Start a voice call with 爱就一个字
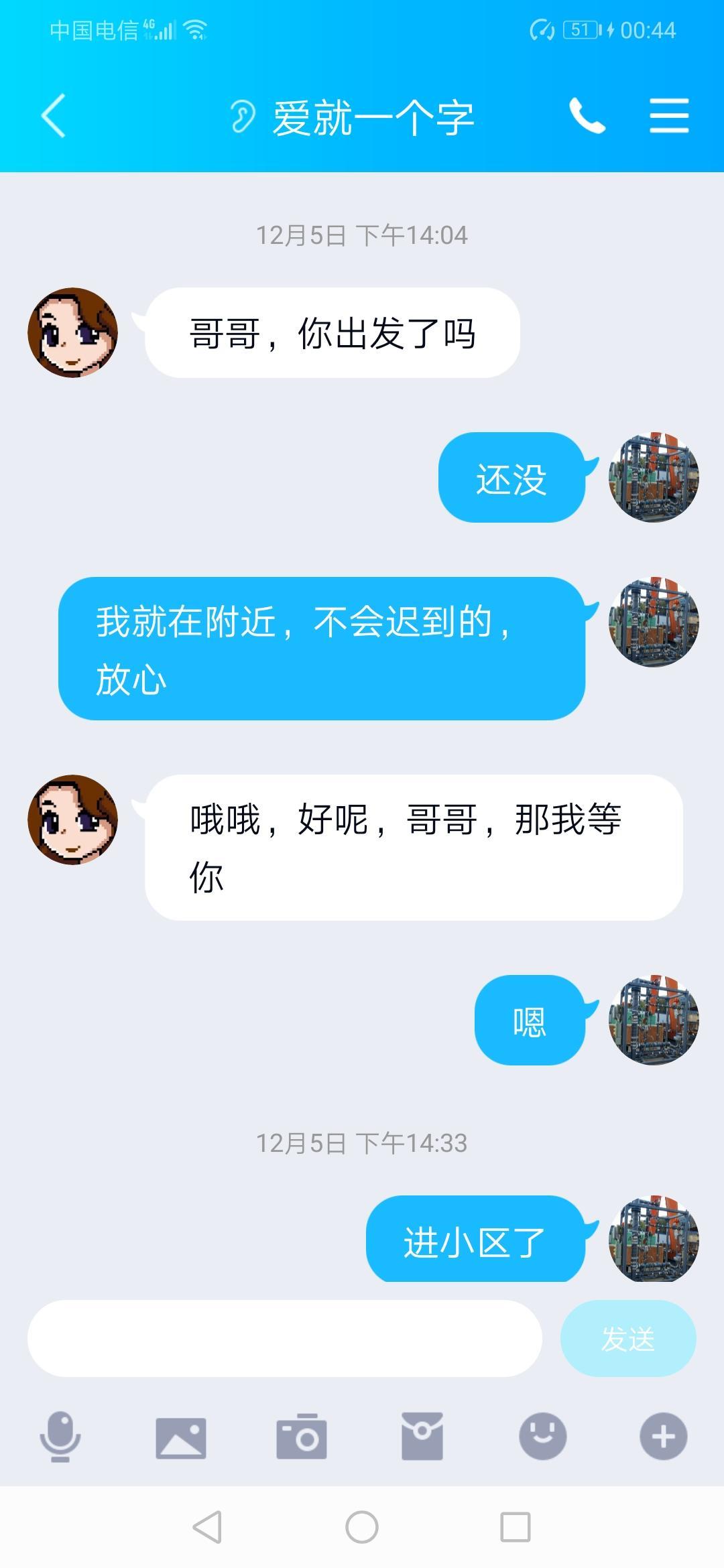This screenshot has width=724, height=1568. [587, 116]
